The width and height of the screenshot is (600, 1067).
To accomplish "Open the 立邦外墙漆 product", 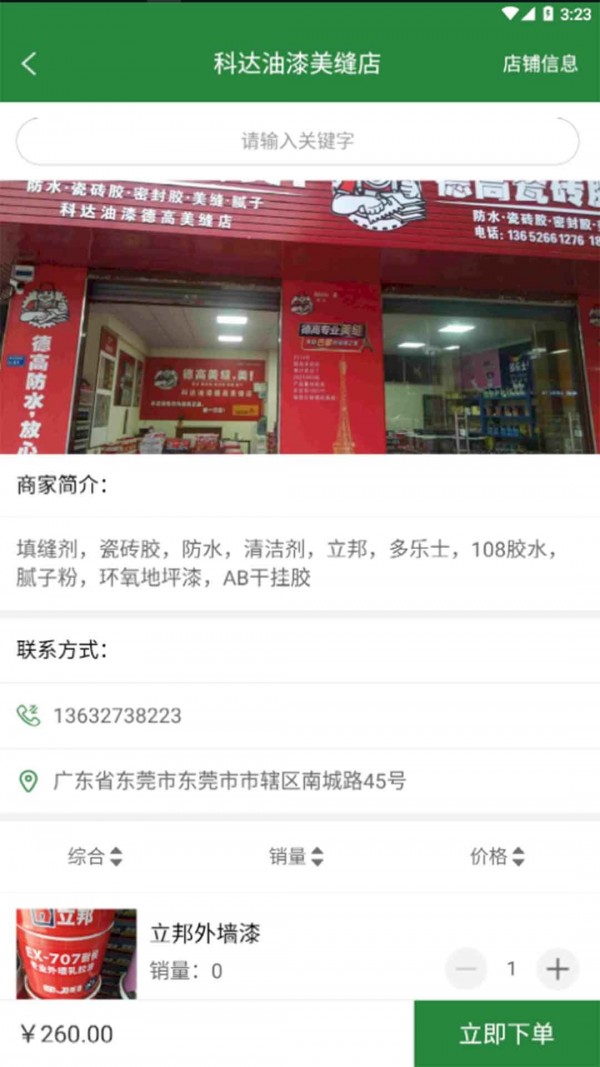I will 205,934.
